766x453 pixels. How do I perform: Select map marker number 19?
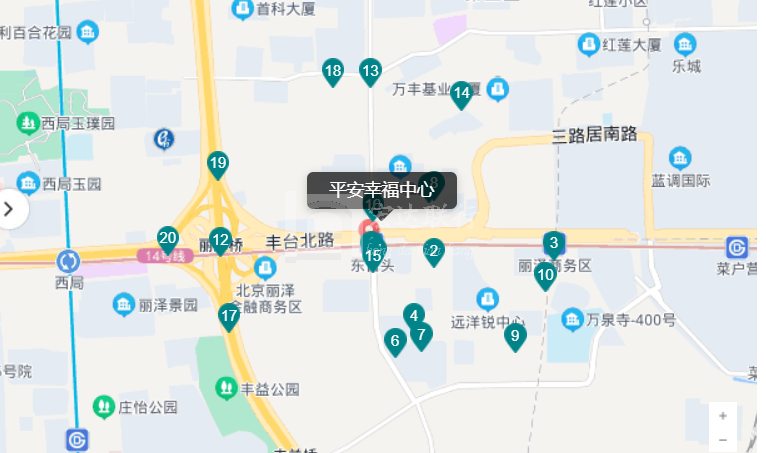(x=218, y=163)
